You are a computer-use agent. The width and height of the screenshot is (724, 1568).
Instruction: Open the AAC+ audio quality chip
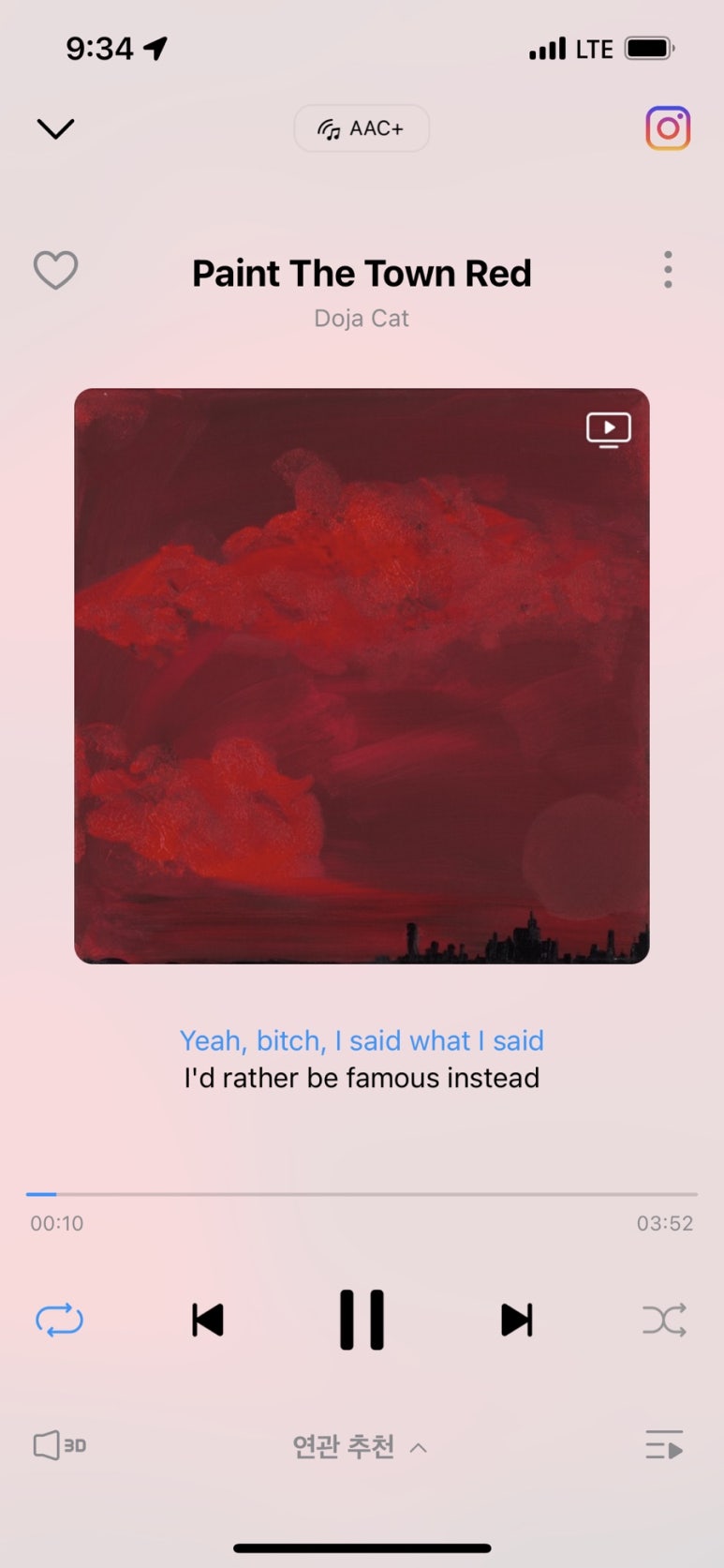(362, 128)
